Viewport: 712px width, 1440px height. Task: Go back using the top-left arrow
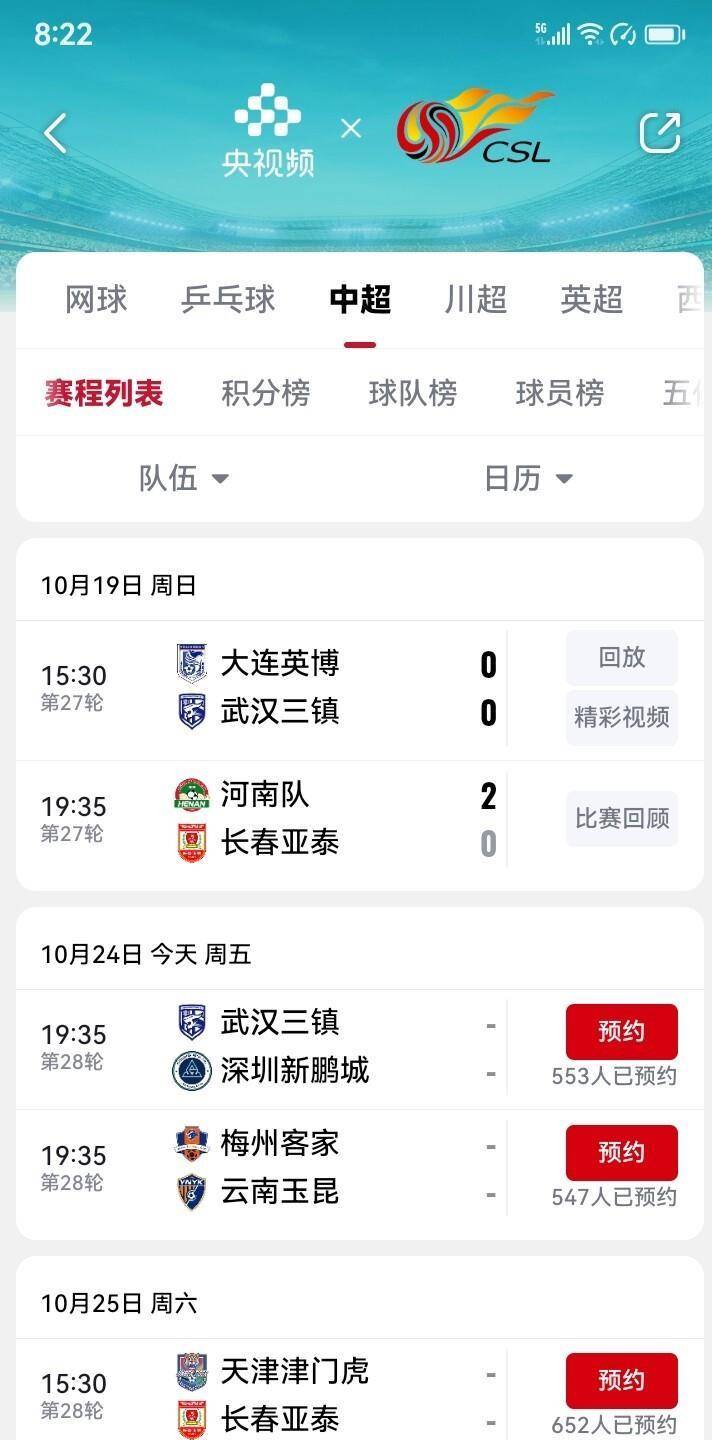pos(56,133)
